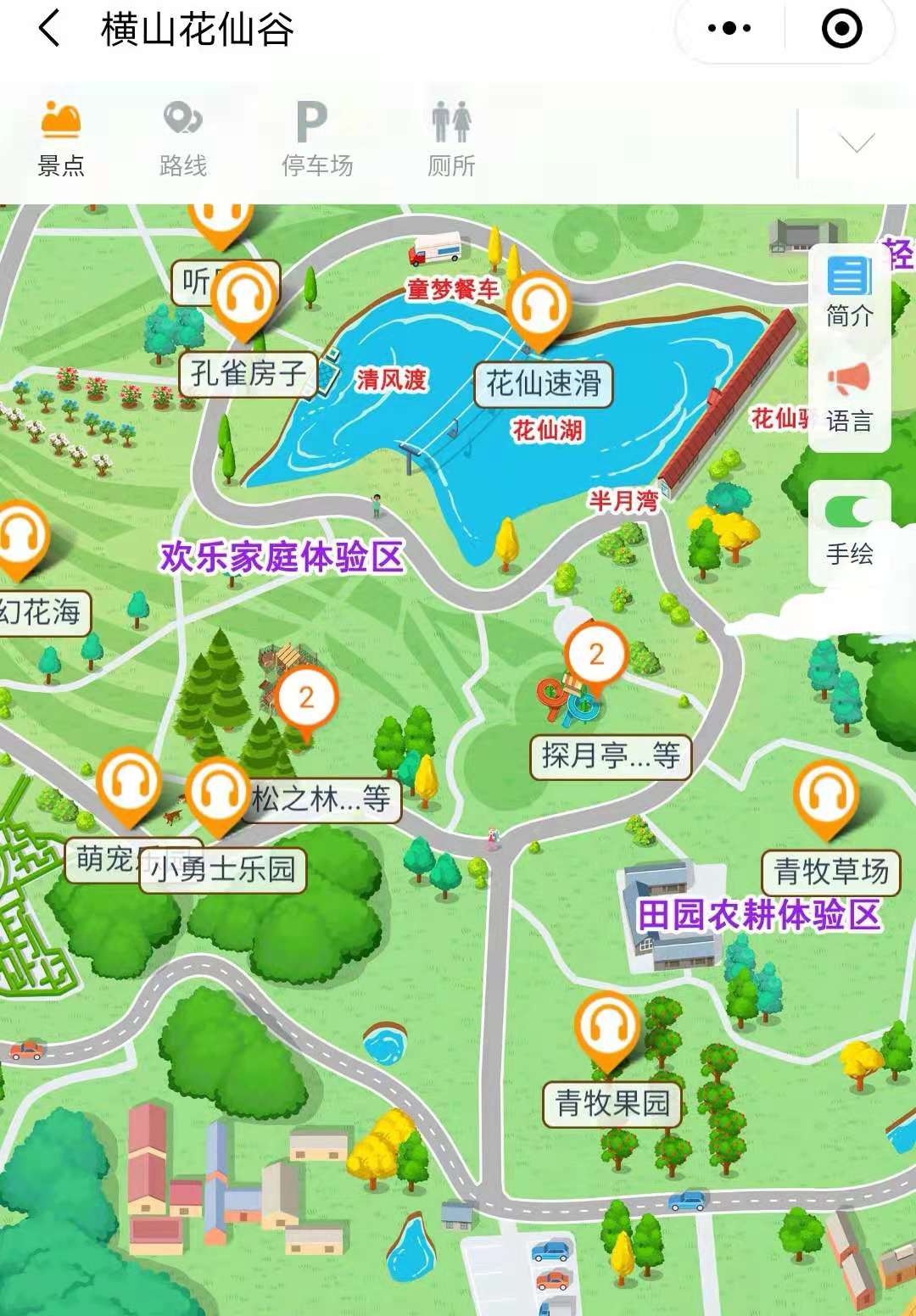Close the mini program via target icon
This screenshot has height=1316, width=916.
coord(841,29)
